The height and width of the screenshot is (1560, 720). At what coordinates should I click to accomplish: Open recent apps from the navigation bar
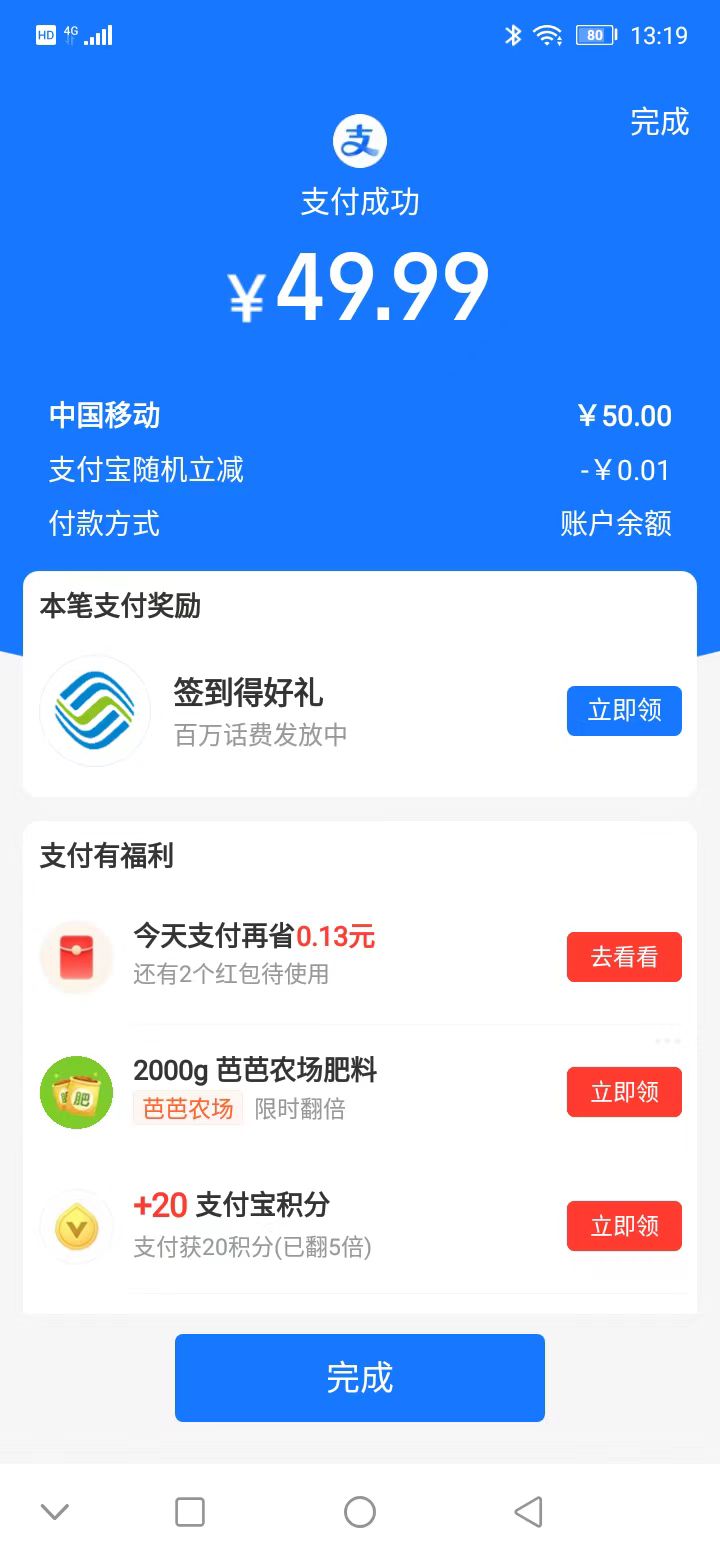coord(190,1511)
